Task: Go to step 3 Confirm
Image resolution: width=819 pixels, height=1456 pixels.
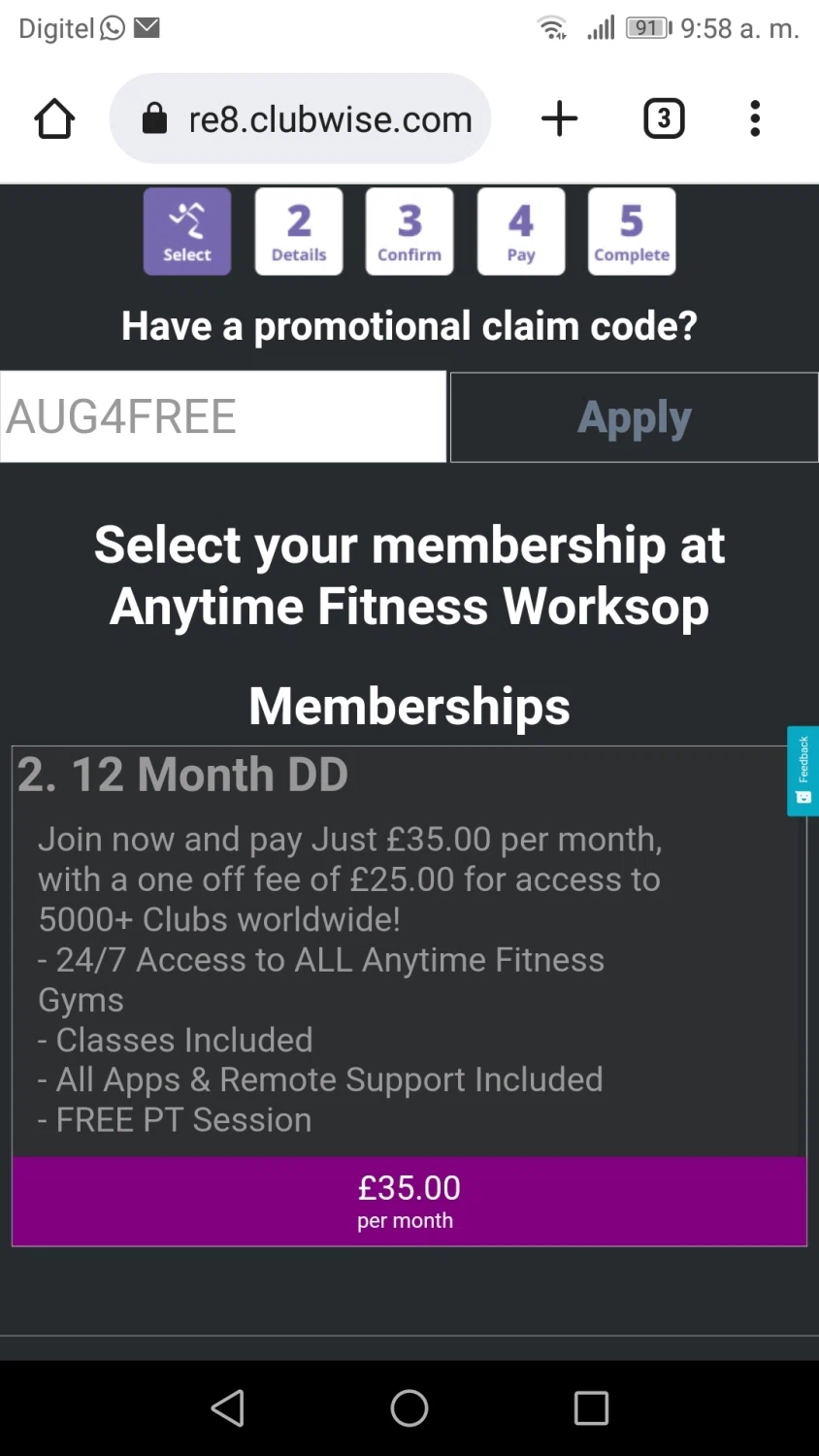Action: (409, 232)
